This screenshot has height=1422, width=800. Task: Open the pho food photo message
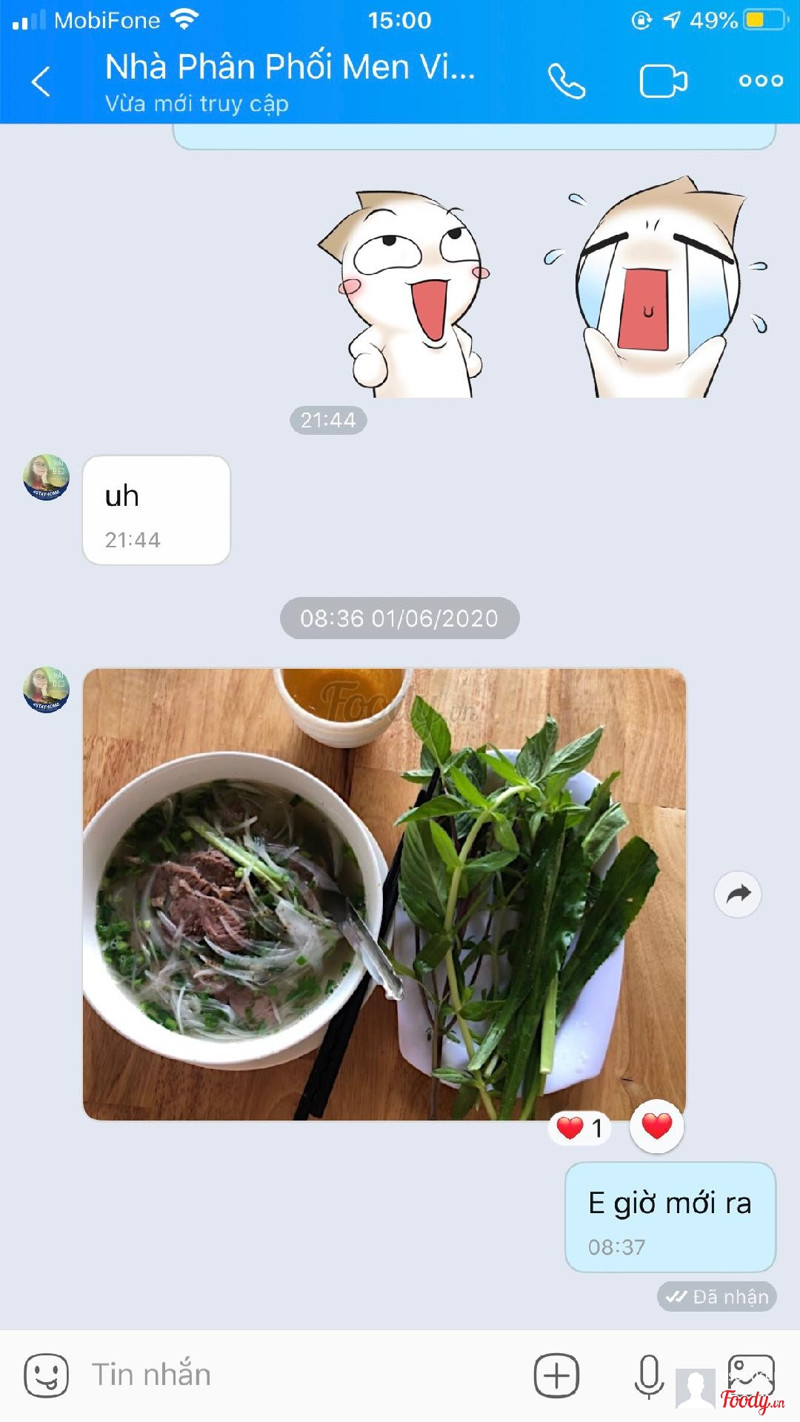tap(384, 893)
